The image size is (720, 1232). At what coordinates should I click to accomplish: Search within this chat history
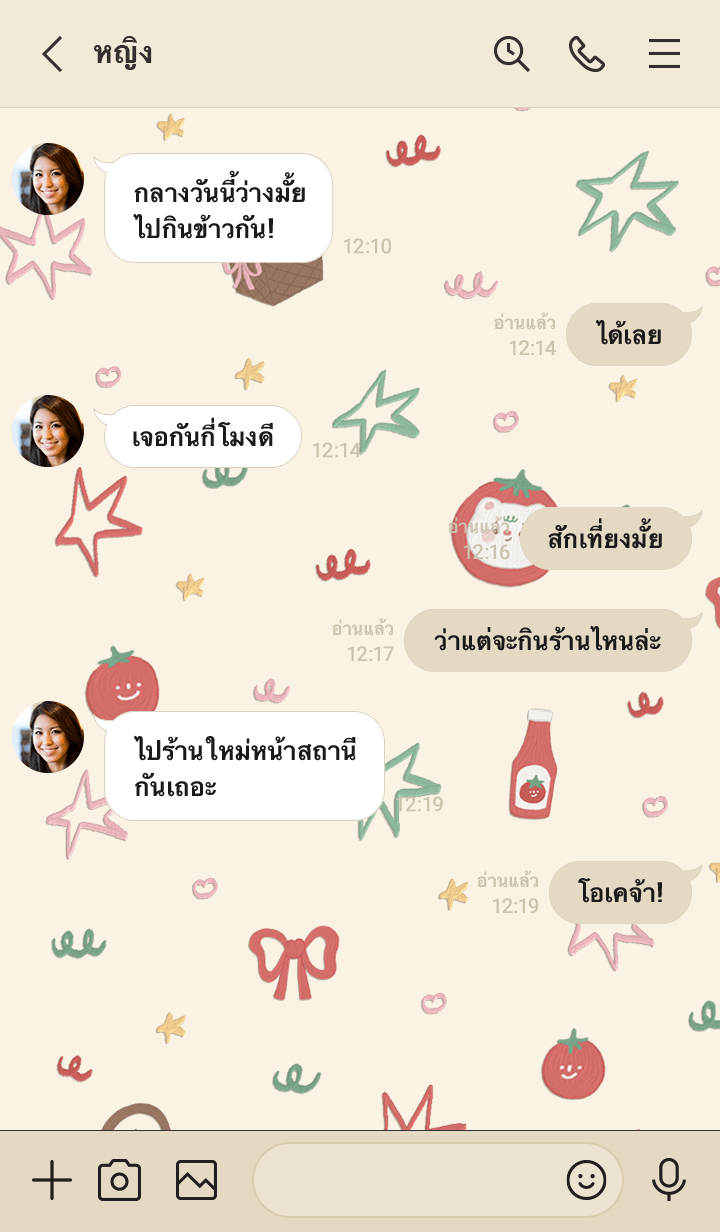pos(511,54)
